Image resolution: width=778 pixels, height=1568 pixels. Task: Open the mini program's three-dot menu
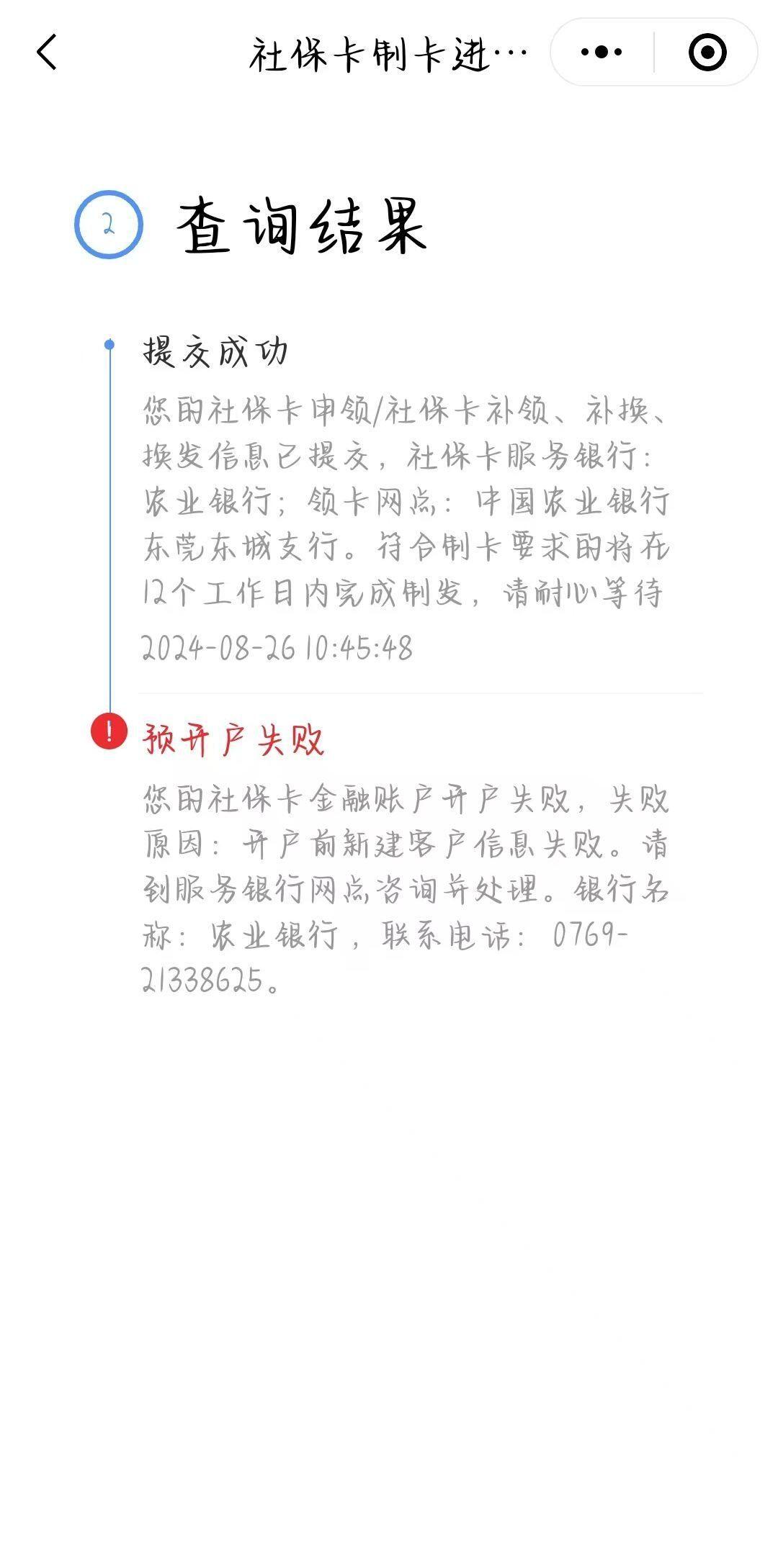pyautogui.click(x=602, y=52)
